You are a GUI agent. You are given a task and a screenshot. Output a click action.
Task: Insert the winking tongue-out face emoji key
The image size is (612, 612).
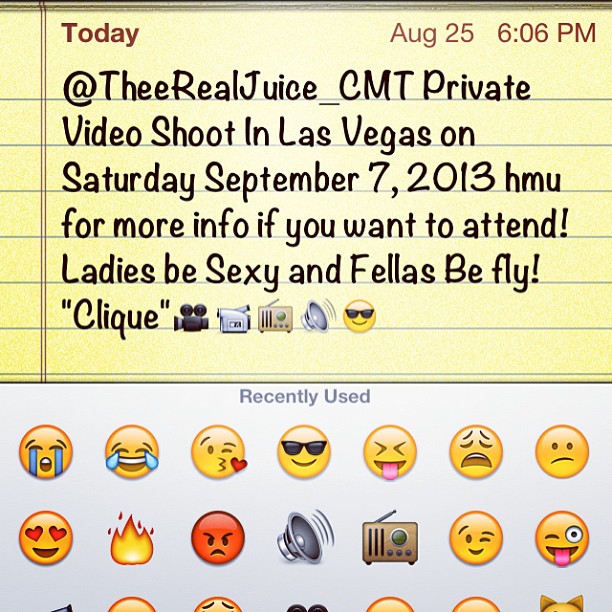[x=562, y=540]
